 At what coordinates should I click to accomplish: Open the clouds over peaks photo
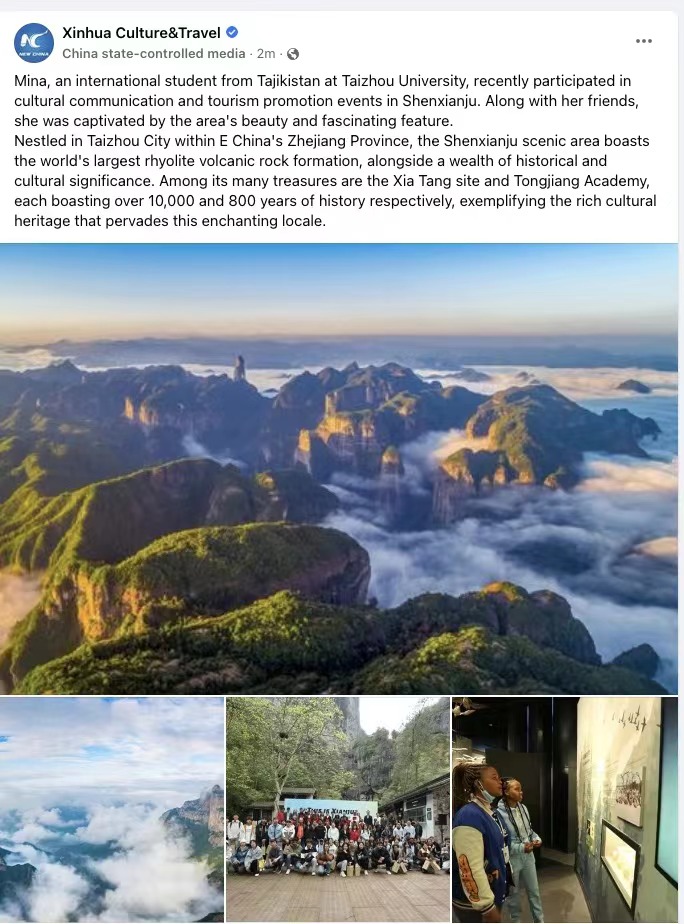click(112, 809)
